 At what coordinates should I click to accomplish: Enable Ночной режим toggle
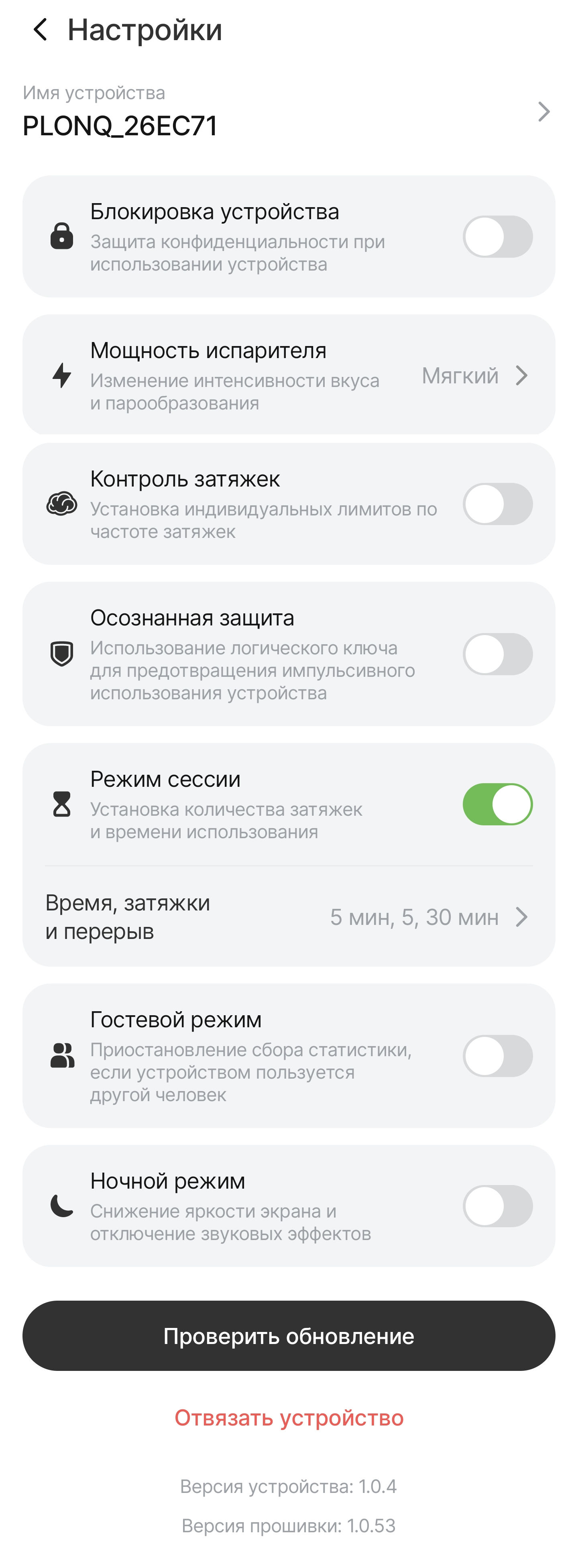point(497,1206)
